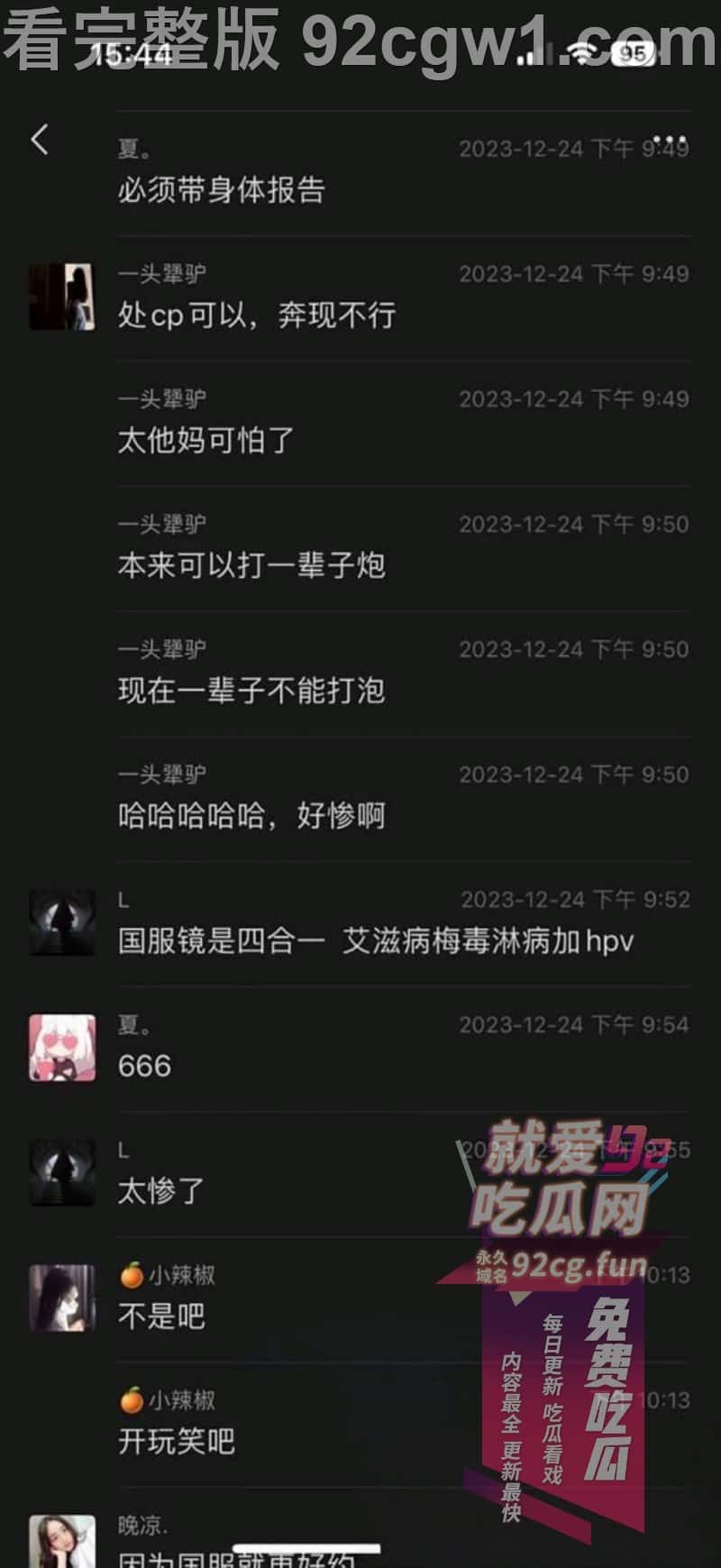
Task: Open the three-dot overflow menu
Action: [x=669, y=141]
